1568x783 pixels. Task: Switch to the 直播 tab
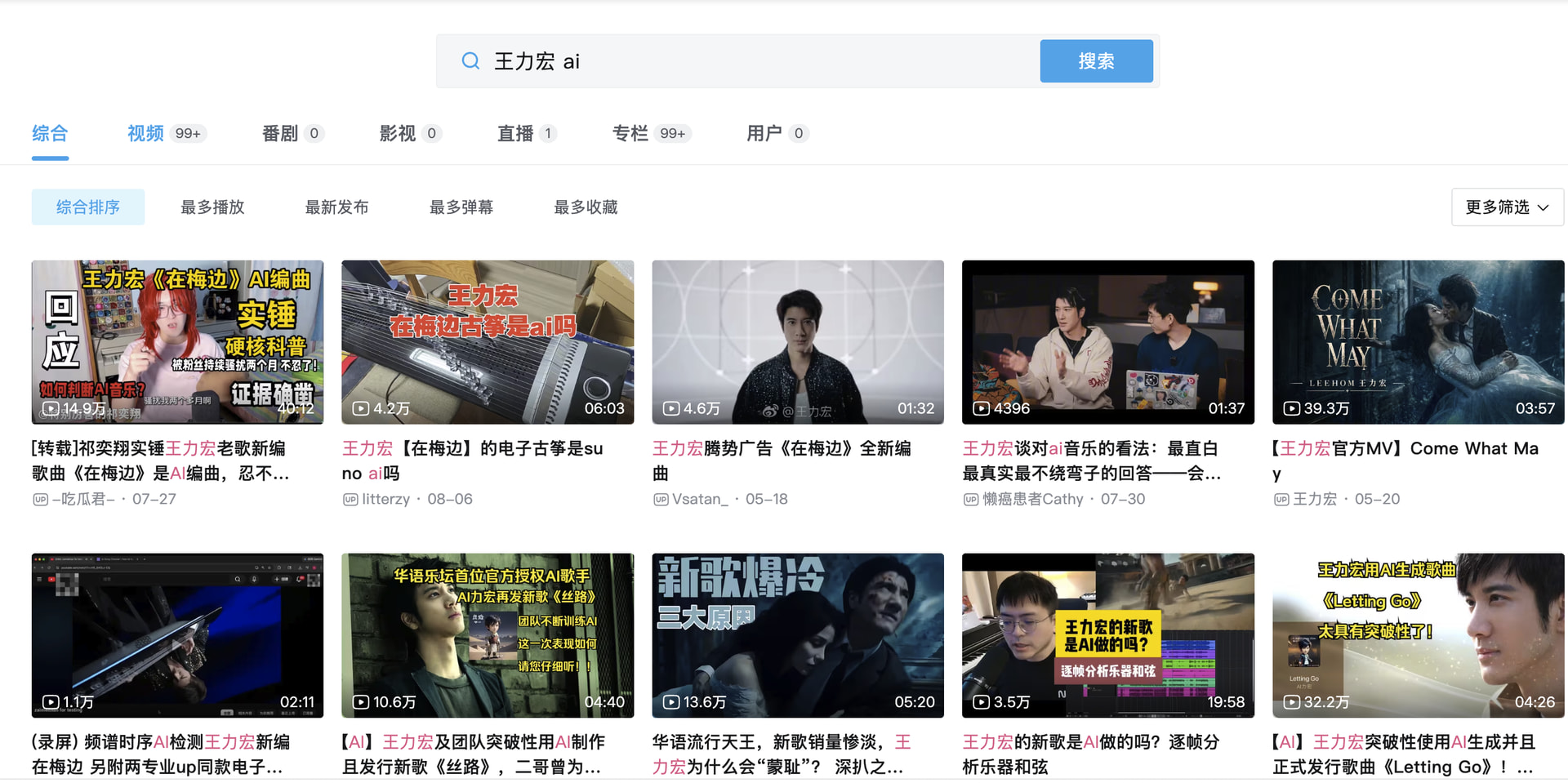point(527,133)
